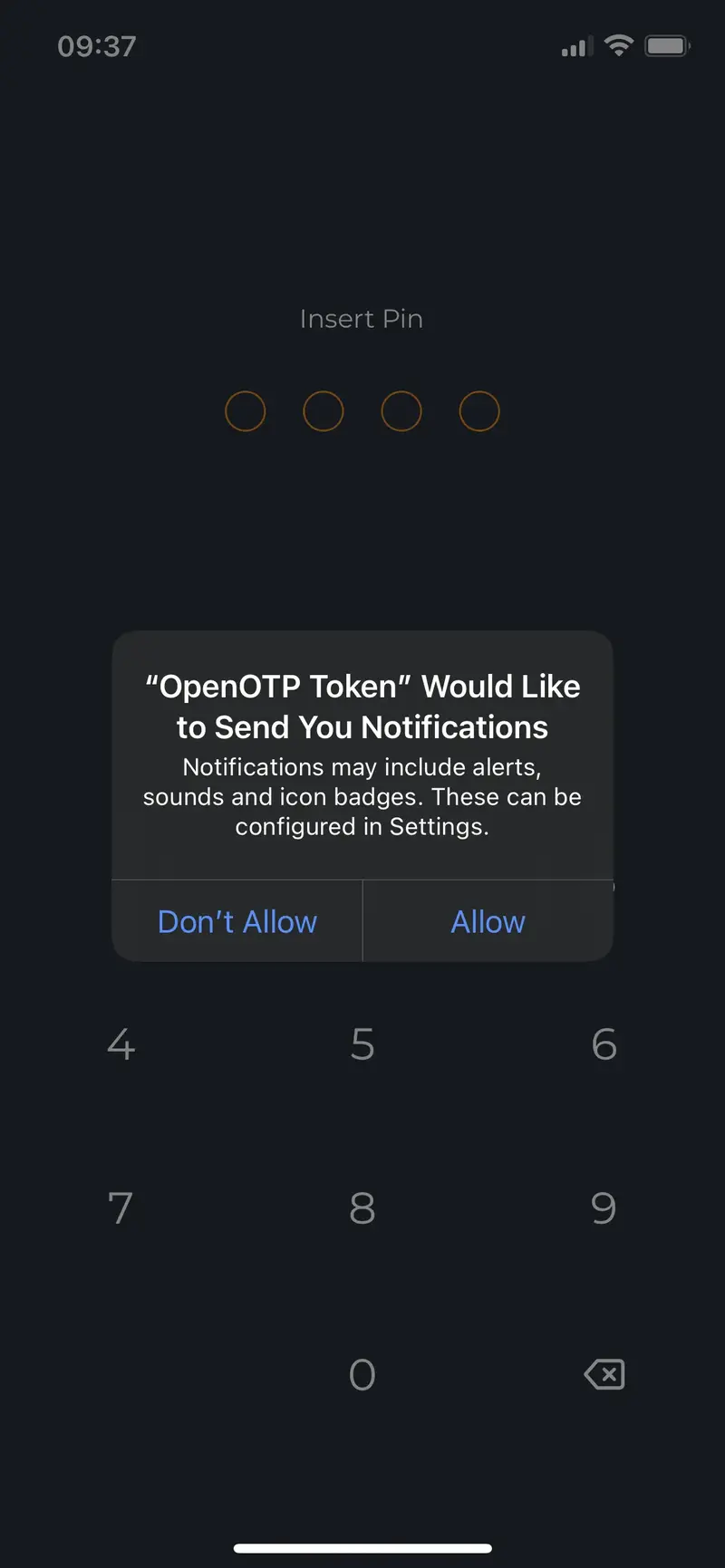Select the number 6 key

click(604, 1044)
